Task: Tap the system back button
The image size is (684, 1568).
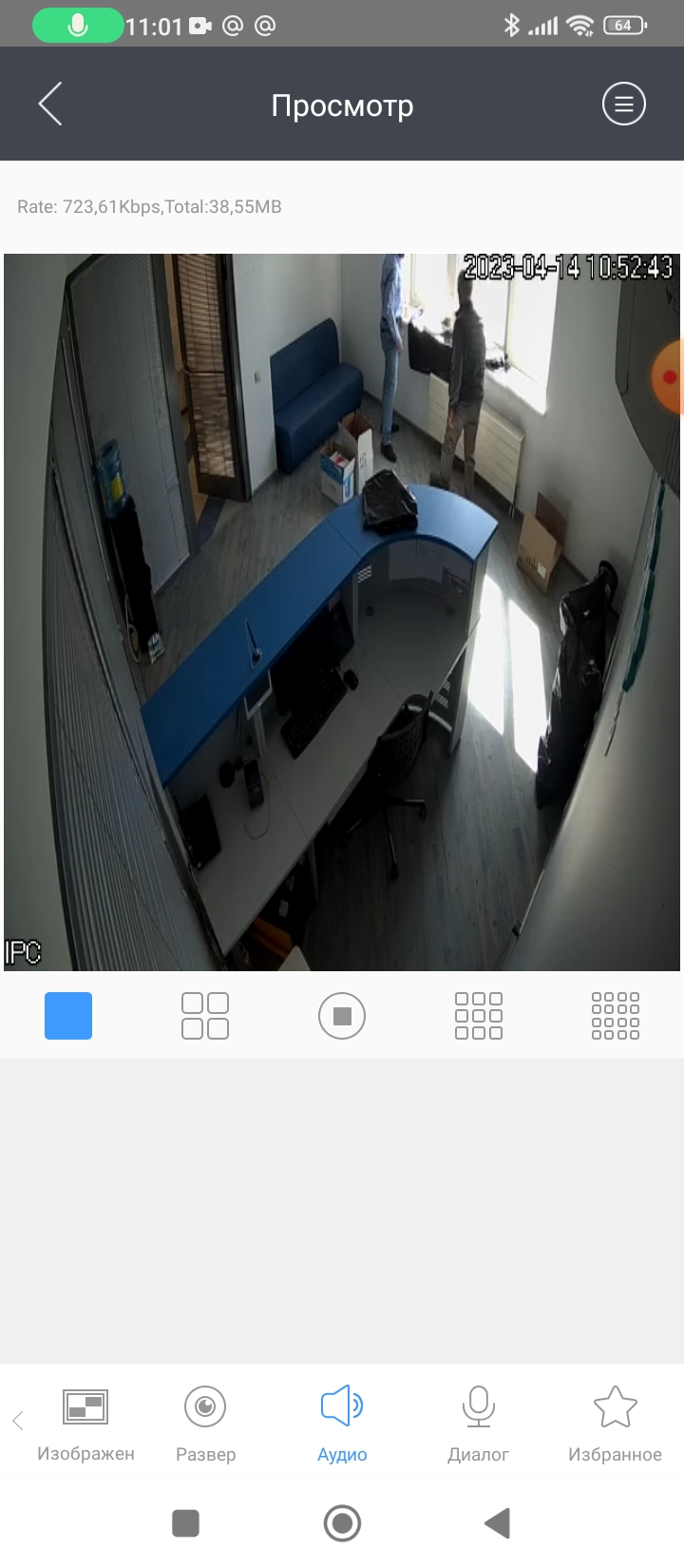Action: [497, 1523]
